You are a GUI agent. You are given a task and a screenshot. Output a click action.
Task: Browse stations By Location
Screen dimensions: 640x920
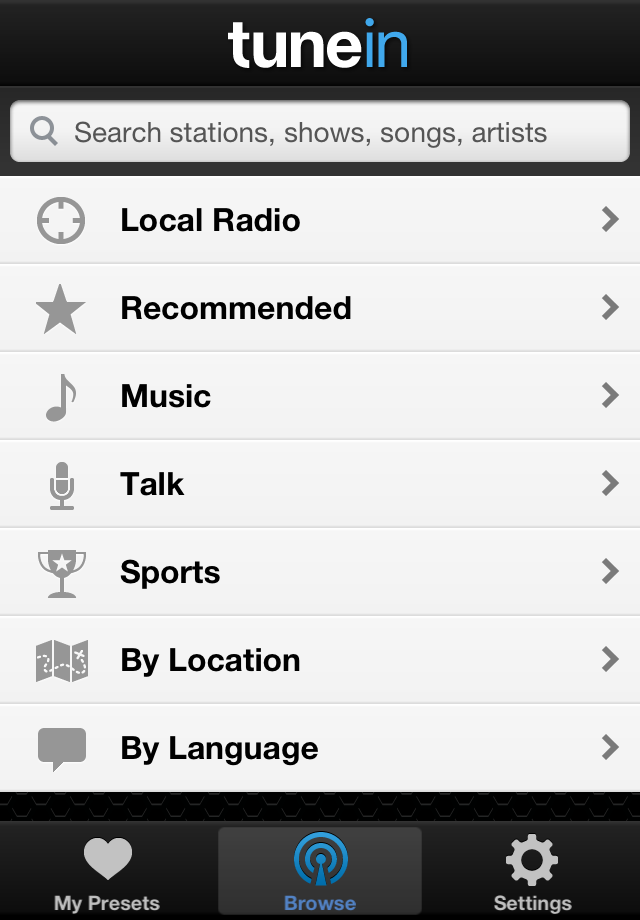pos(320,660)
